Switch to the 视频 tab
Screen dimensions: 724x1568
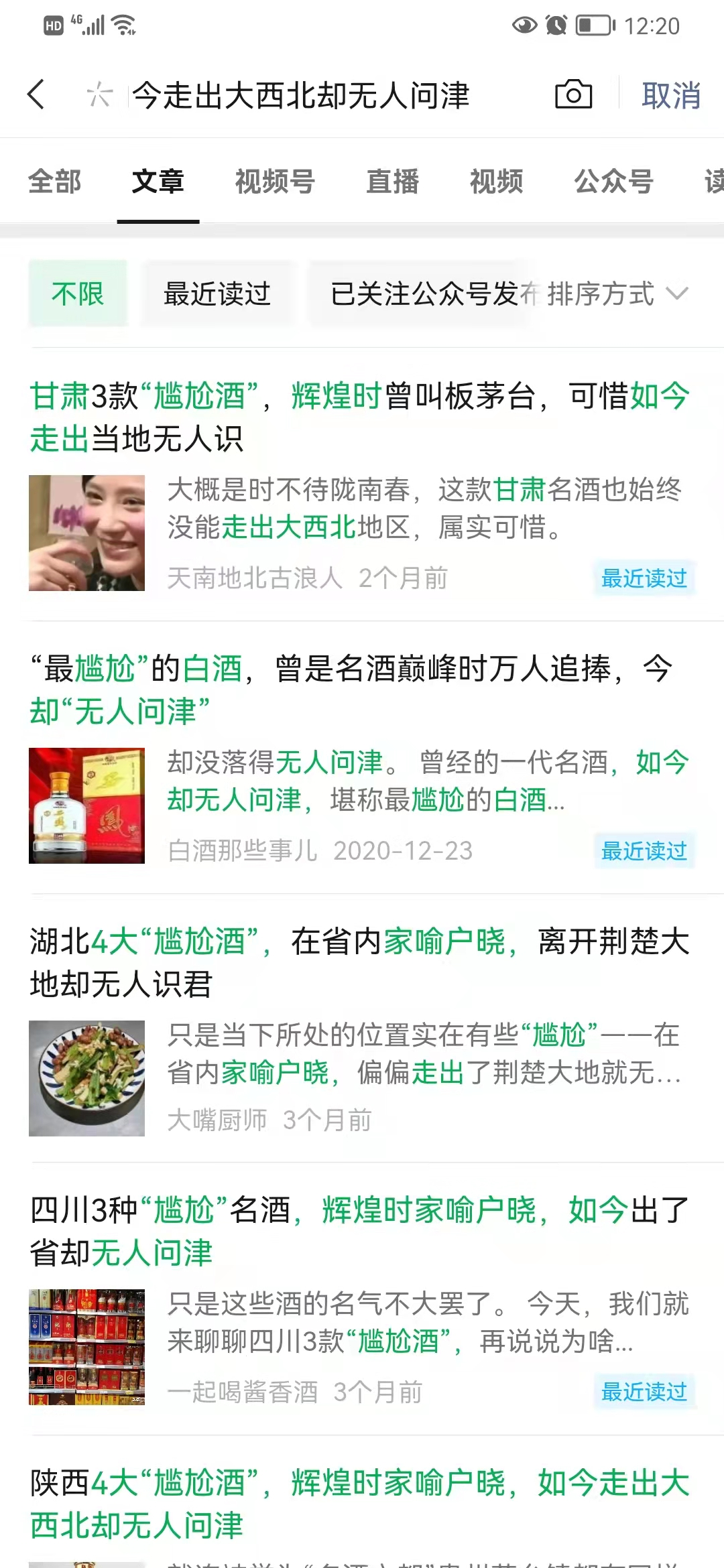[x=497, y=182]
